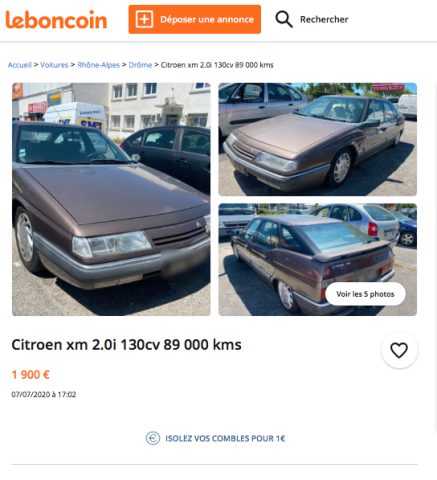The width and height of the screenshot is (437, 480).
Task: Tap Déposer une annonce button
Action: [195, 19]
